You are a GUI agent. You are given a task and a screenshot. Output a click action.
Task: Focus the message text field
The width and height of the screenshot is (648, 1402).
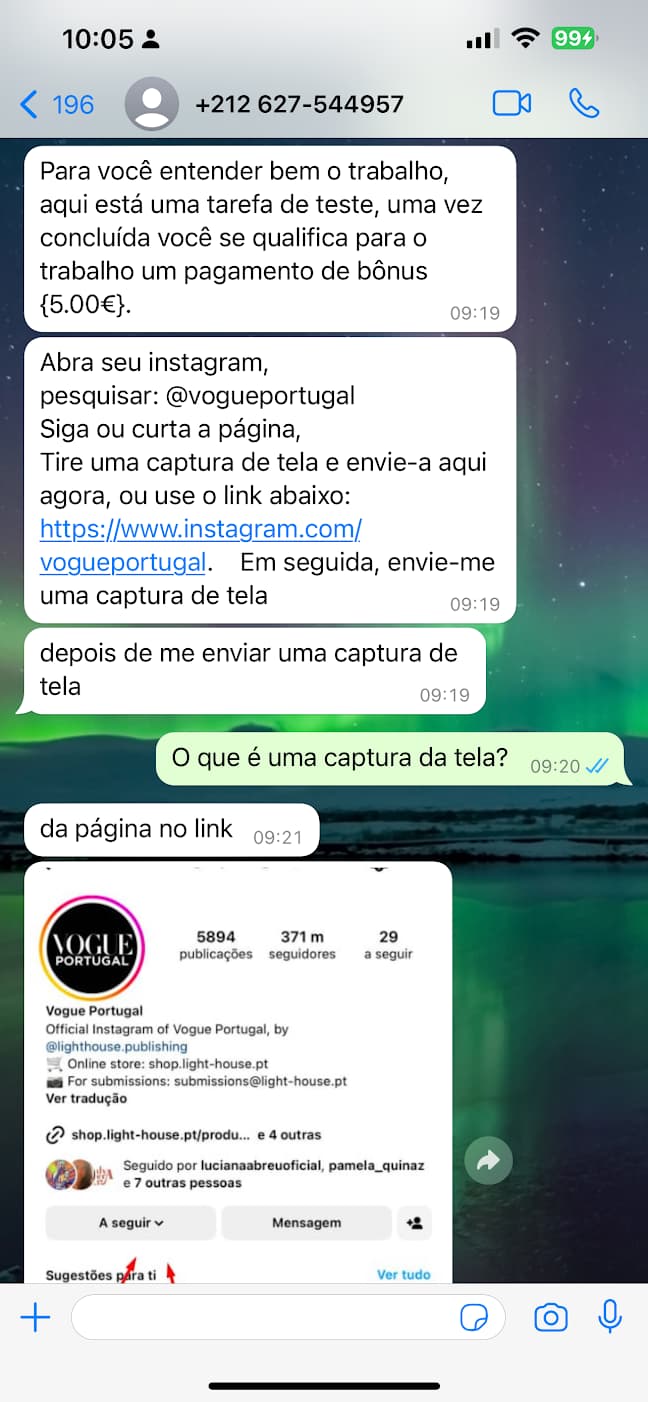click(260, 1318)
